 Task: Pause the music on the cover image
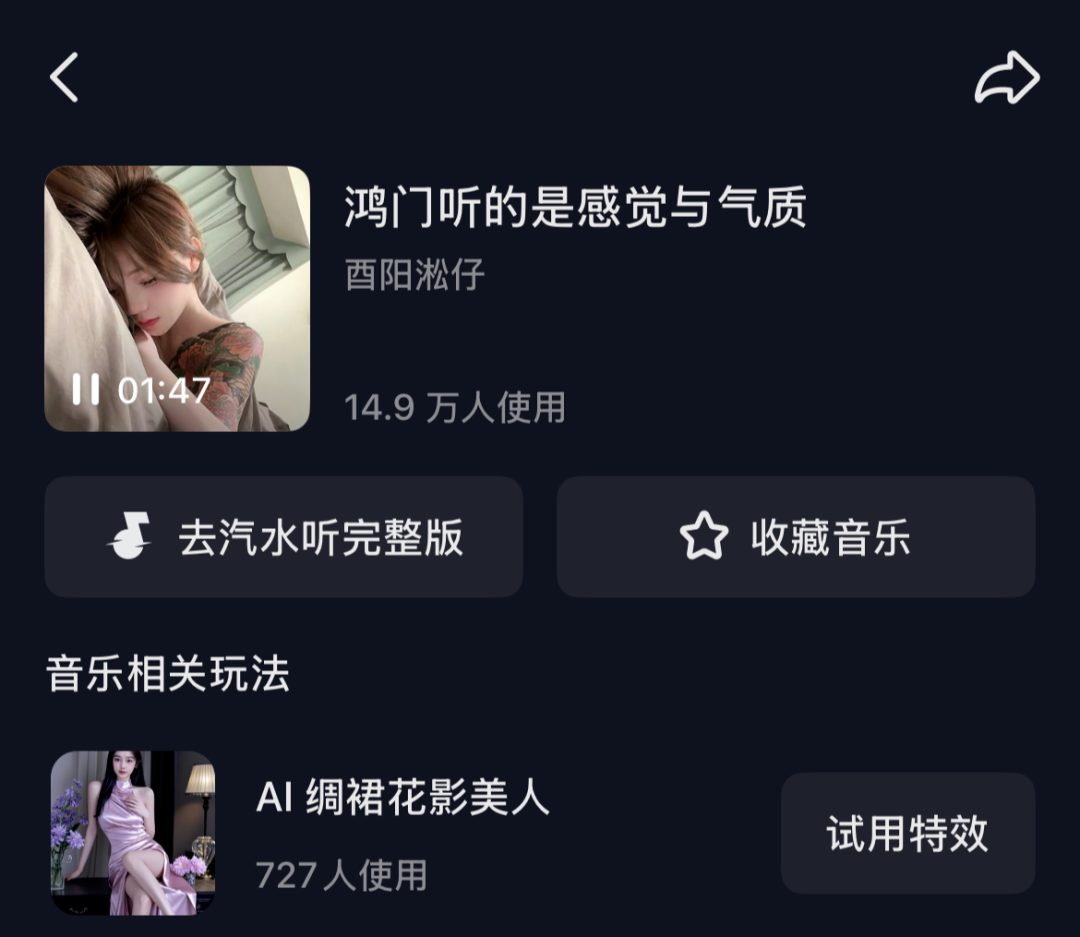86,389
